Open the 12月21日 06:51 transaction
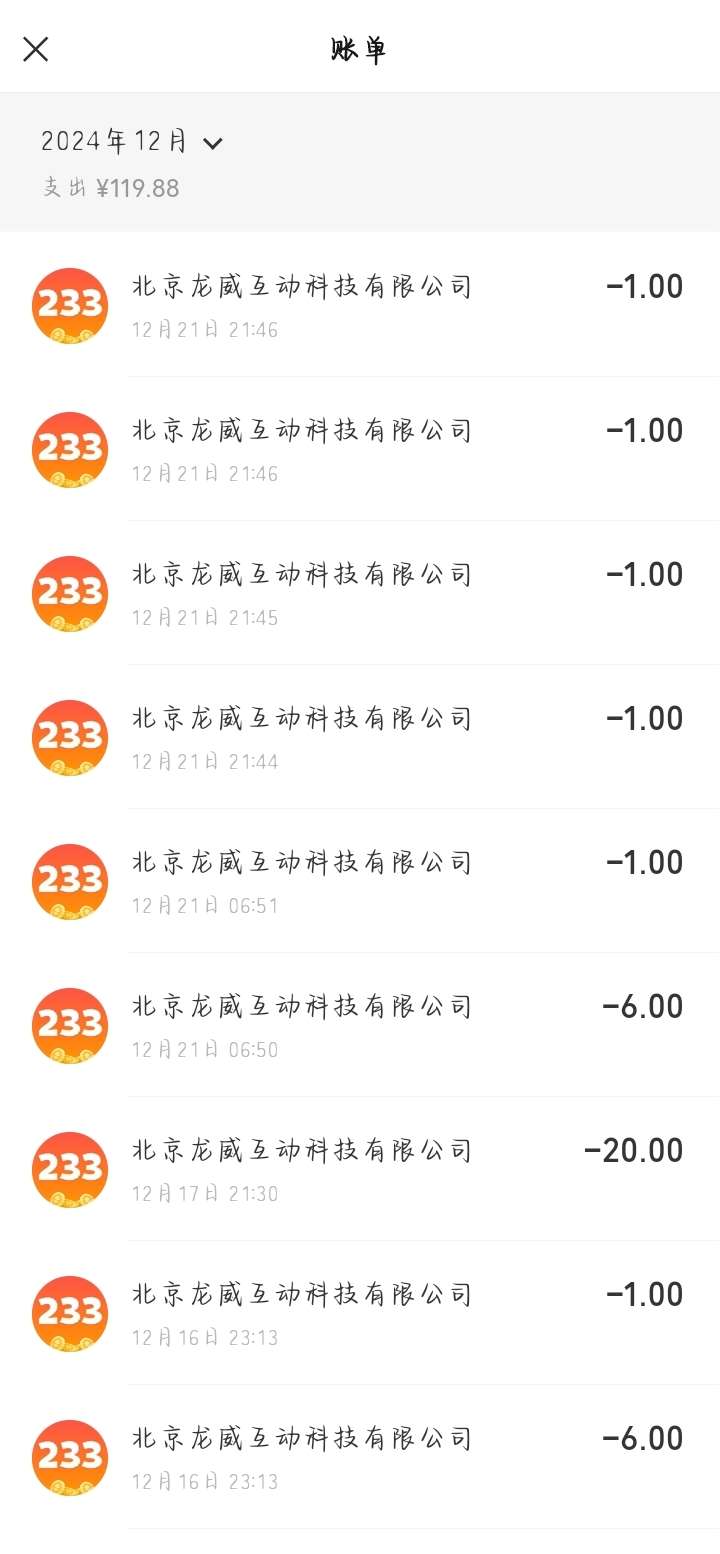Image resolution: width=720 pixels, height=1554 pixels. (360, 881)
